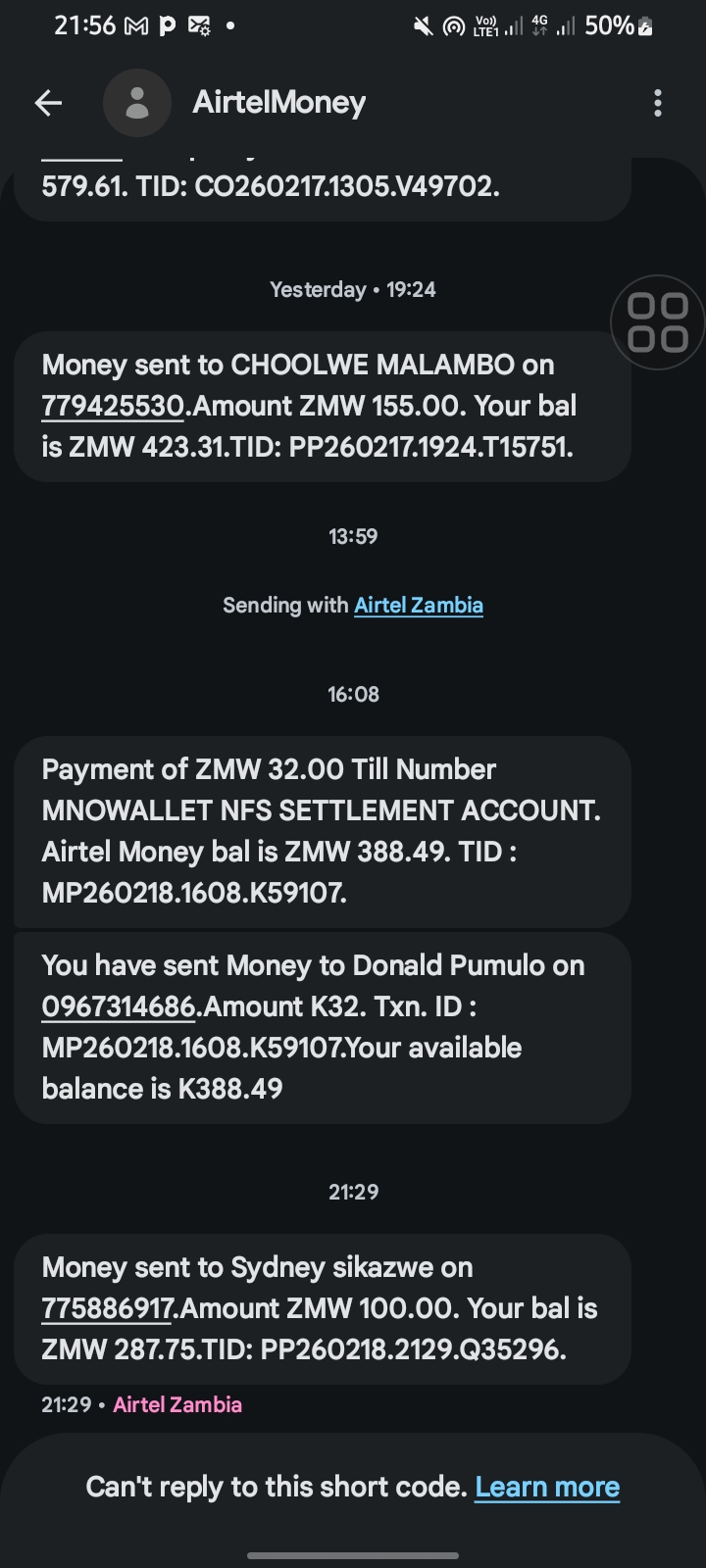Tap the phone number 779425530
Image resolution: width=706 pixels, height=1568 pixels.
pos(113,406)
